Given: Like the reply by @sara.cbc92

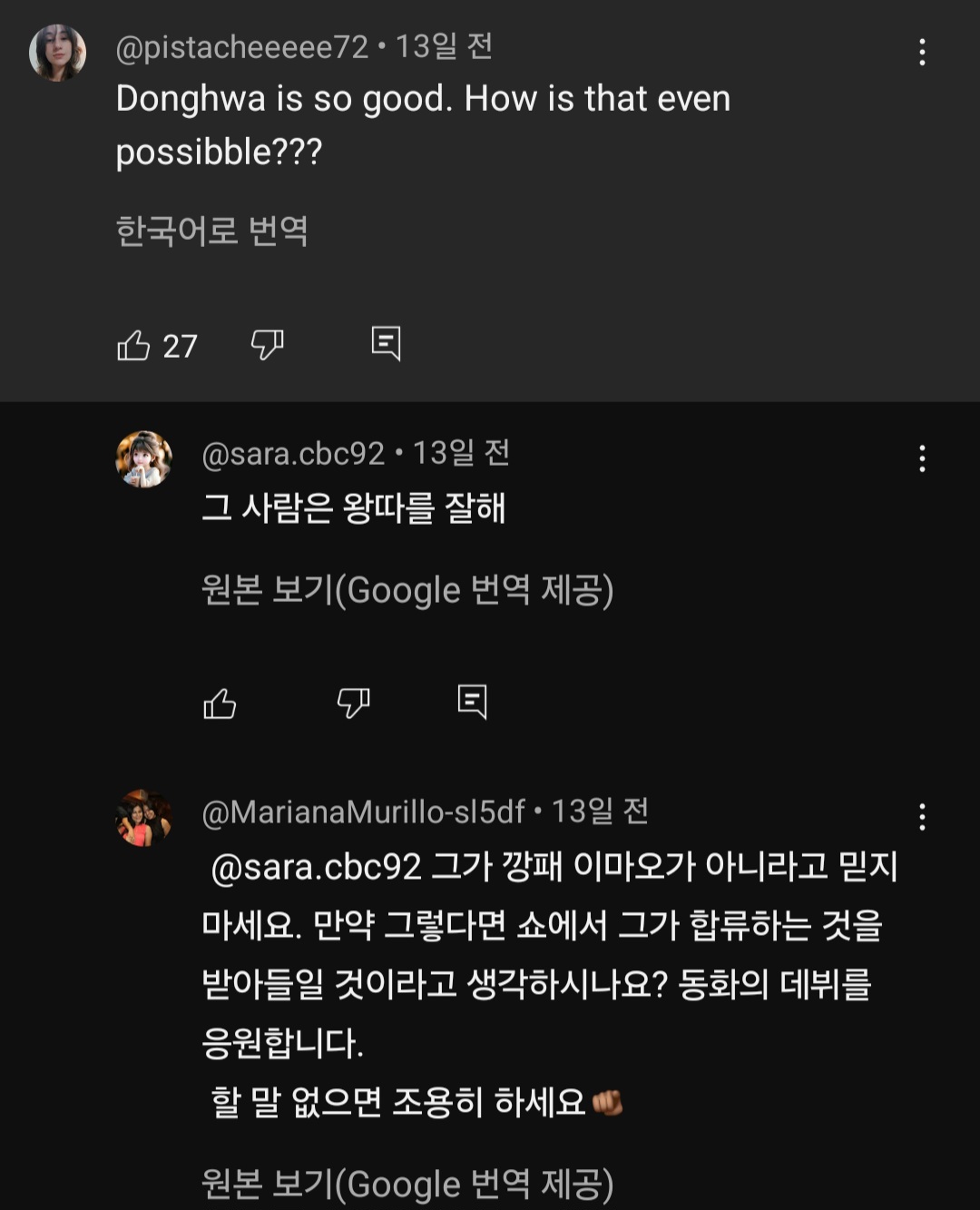Looking at the screenshot, I should pyautogui.click(x=220, y=703).
